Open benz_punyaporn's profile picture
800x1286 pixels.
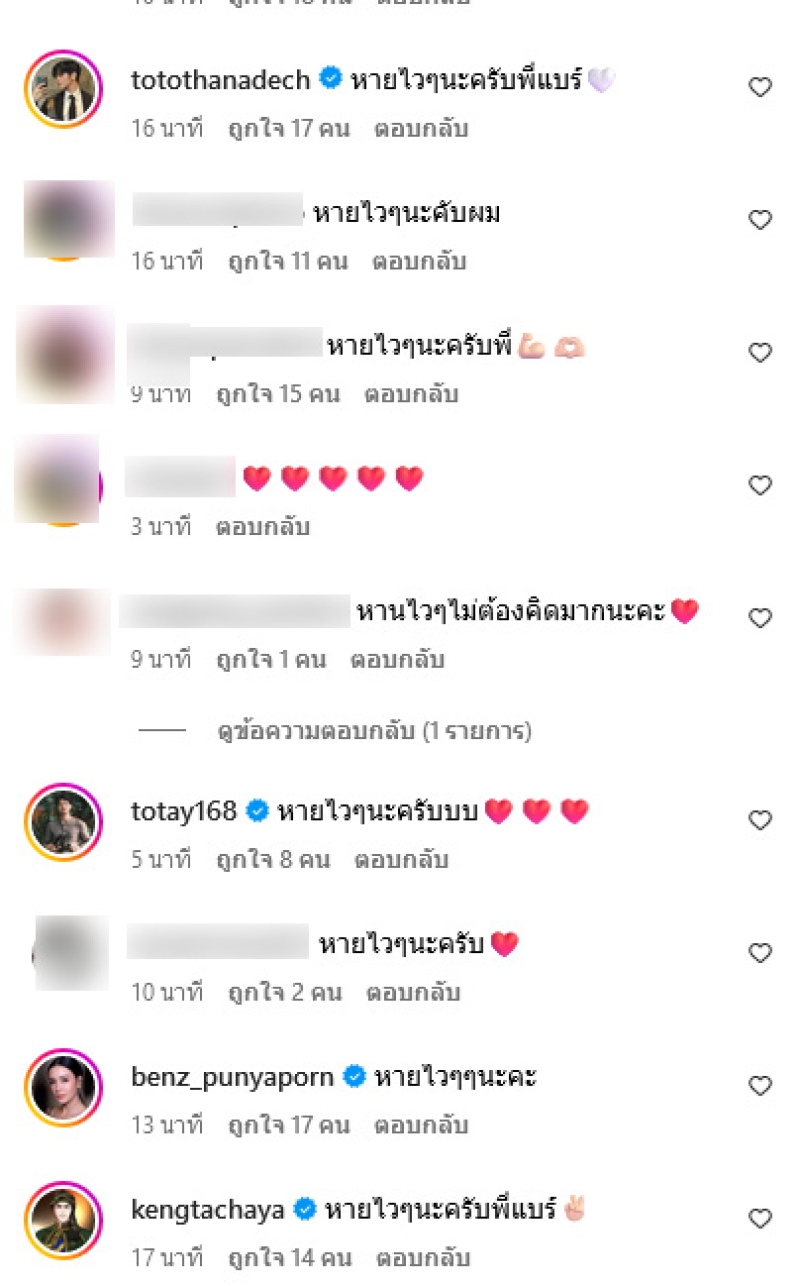(63, 1086)
